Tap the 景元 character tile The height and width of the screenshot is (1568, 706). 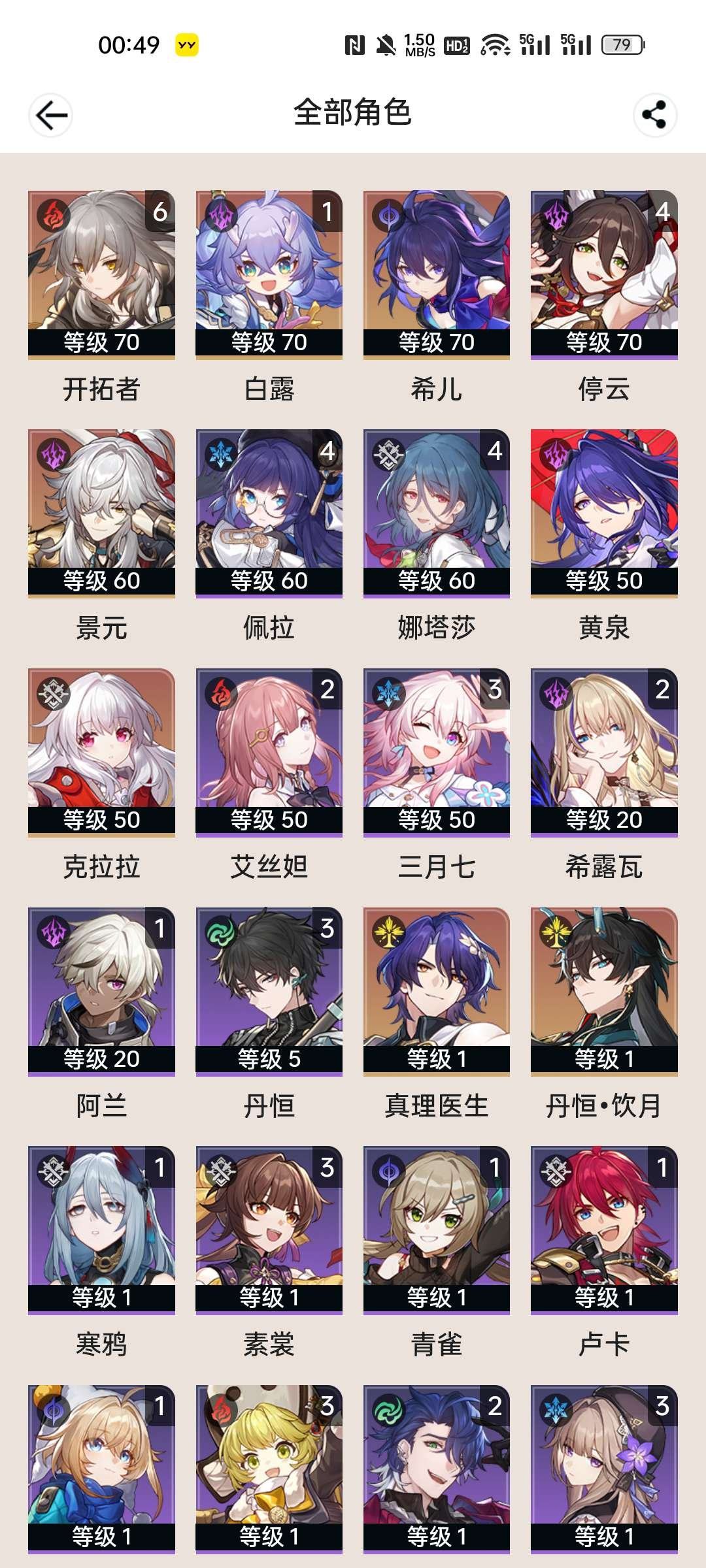pos(101,513)
